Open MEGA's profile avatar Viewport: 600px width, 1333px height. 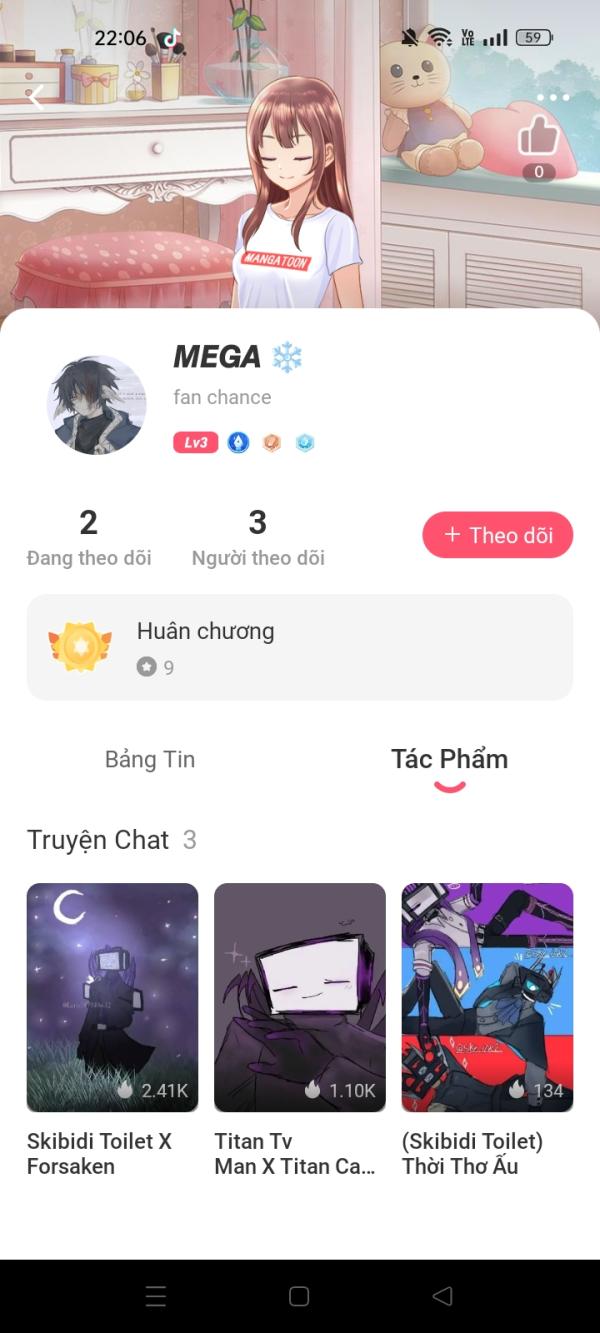click(97, 405)
